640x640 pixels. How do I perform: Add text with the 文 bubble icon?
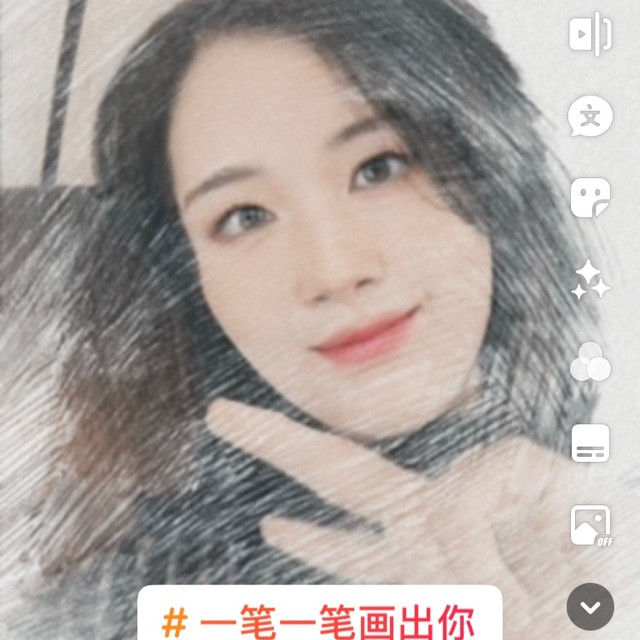[x=590, y=117]
